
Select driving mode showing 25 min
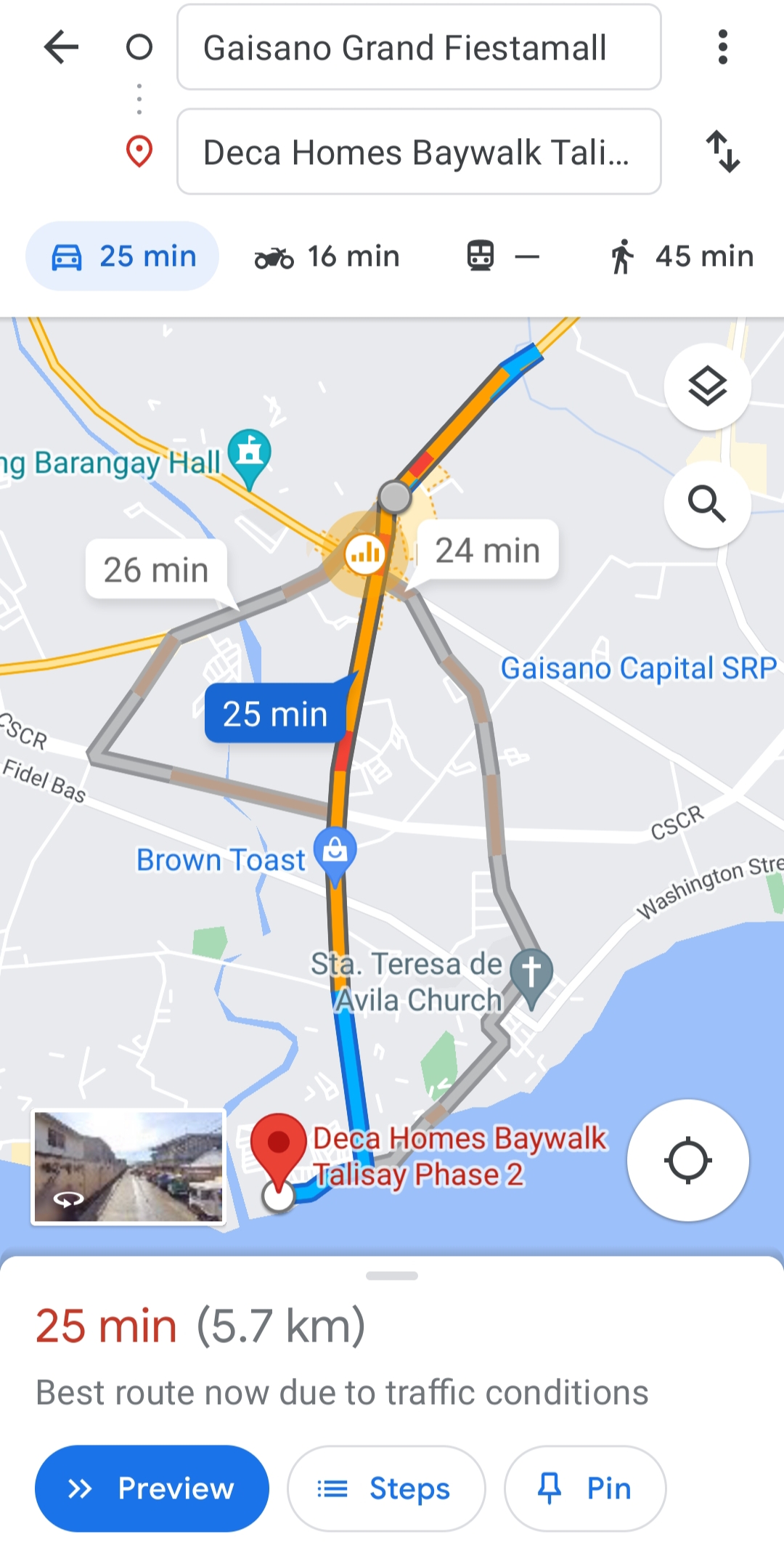(x=123, y=256)
